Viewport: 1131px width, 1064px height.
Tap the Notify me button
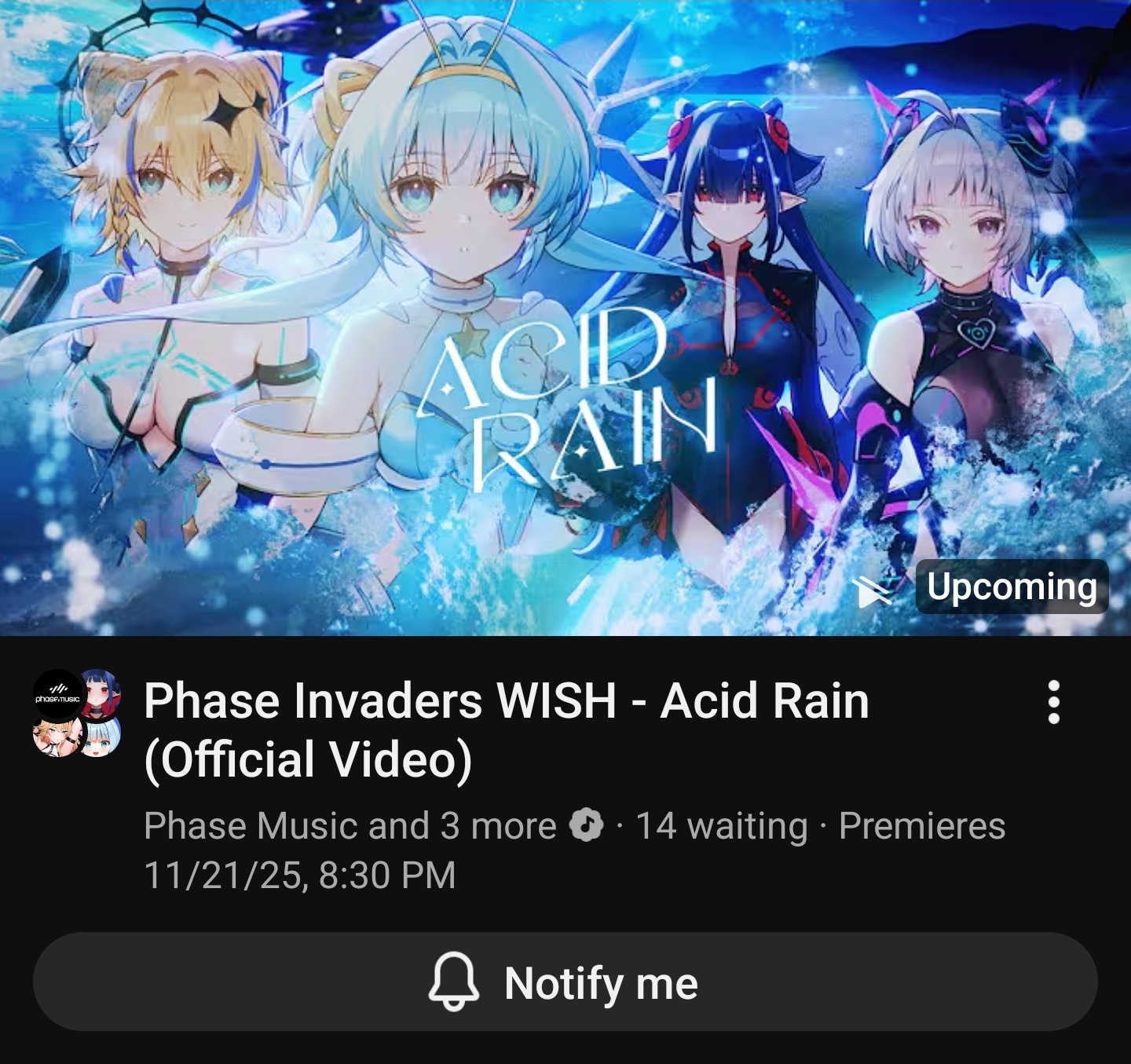click(565, 982)
